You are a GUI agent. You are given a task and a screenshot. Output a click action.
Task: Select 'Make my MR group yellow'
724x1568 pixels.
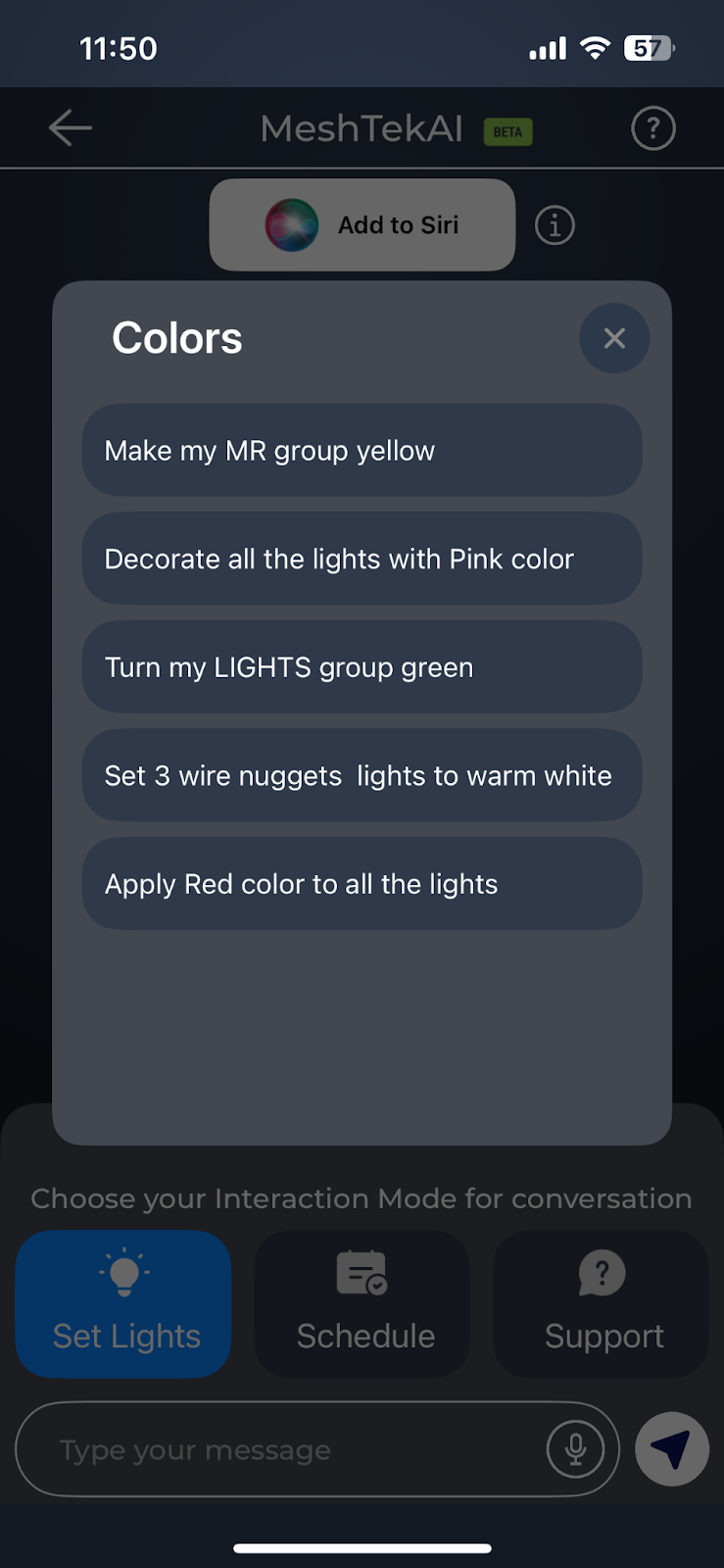[x=362, y=451]
